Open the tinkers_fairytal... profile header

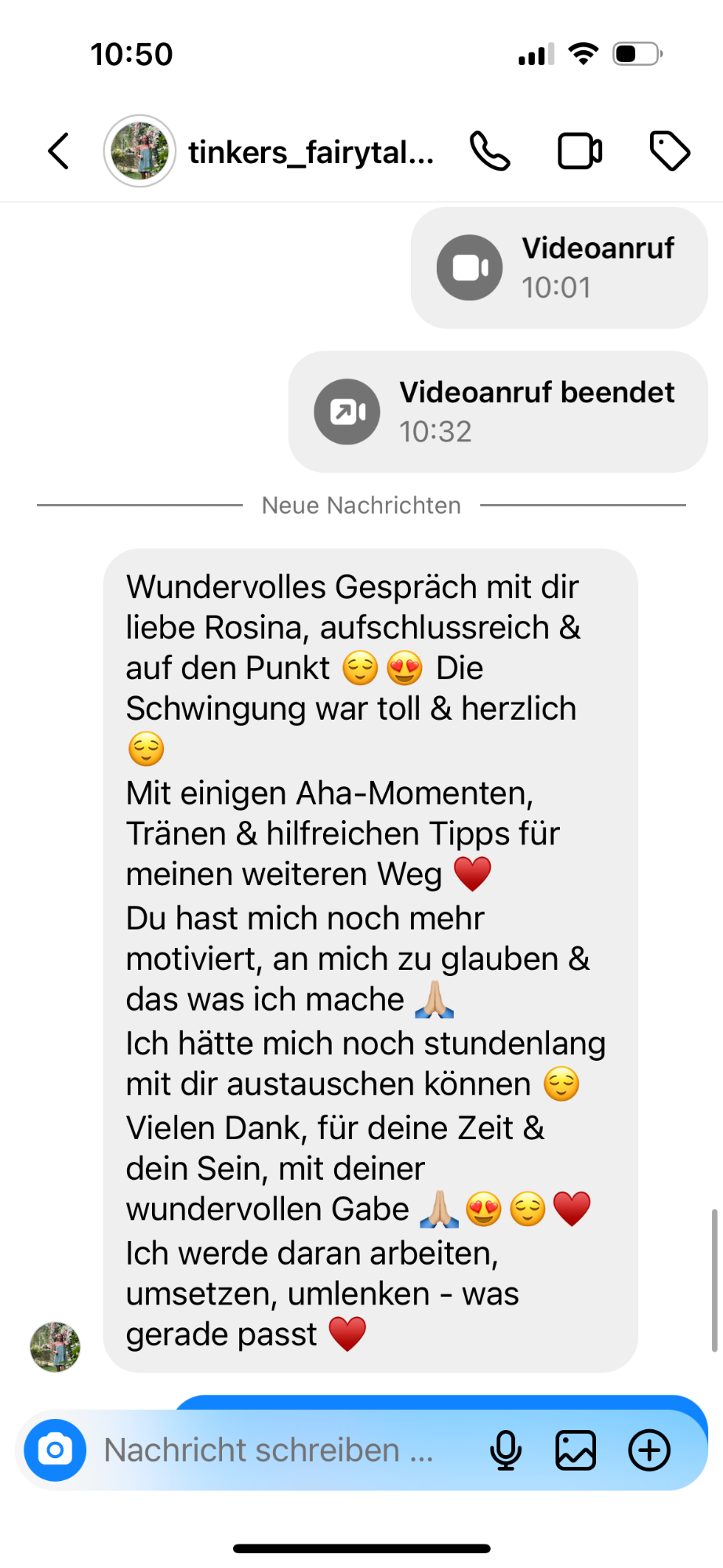[270, 151]
